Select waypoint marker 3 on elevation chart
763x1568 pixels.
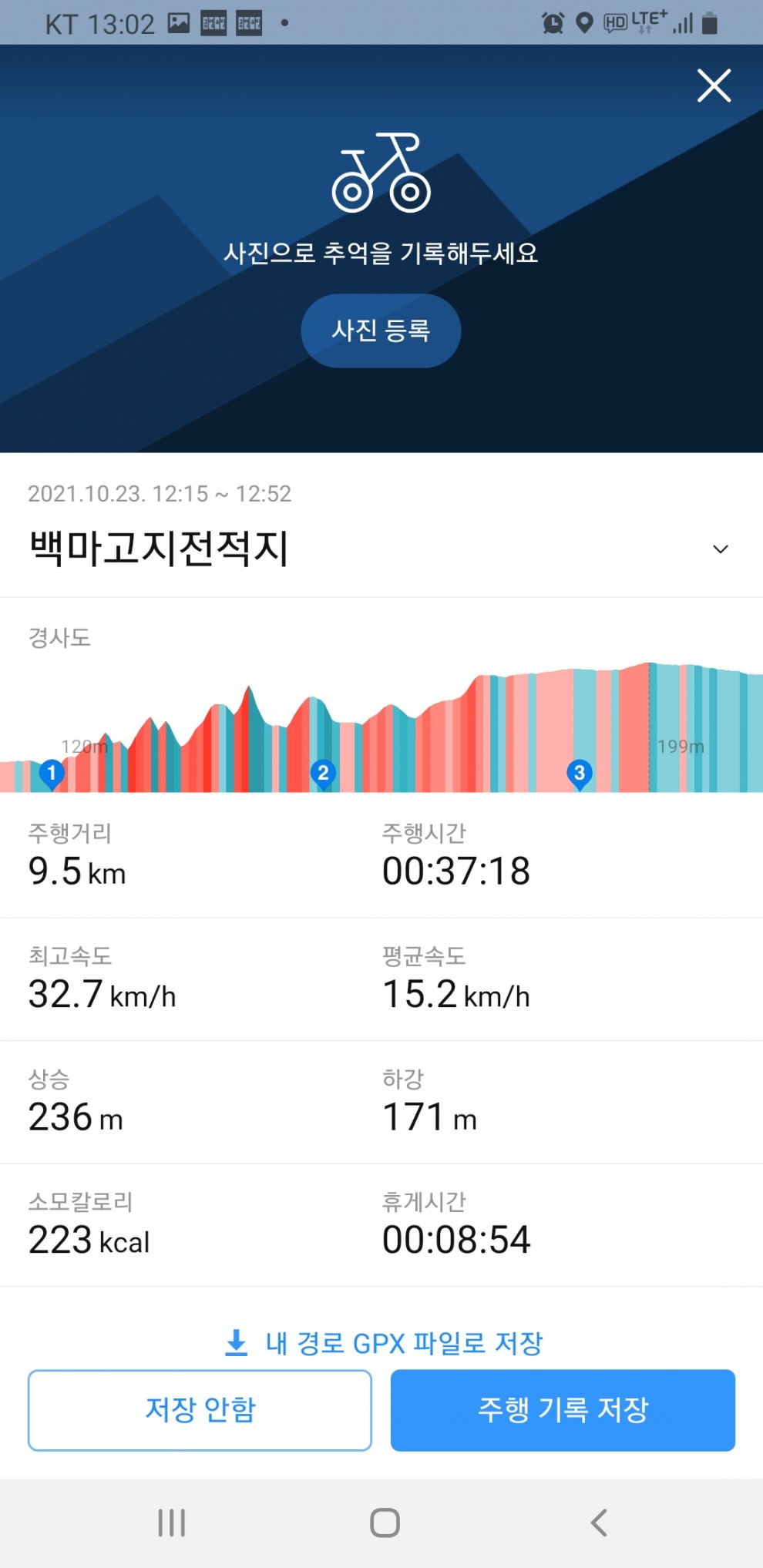(x=580, y=773)
